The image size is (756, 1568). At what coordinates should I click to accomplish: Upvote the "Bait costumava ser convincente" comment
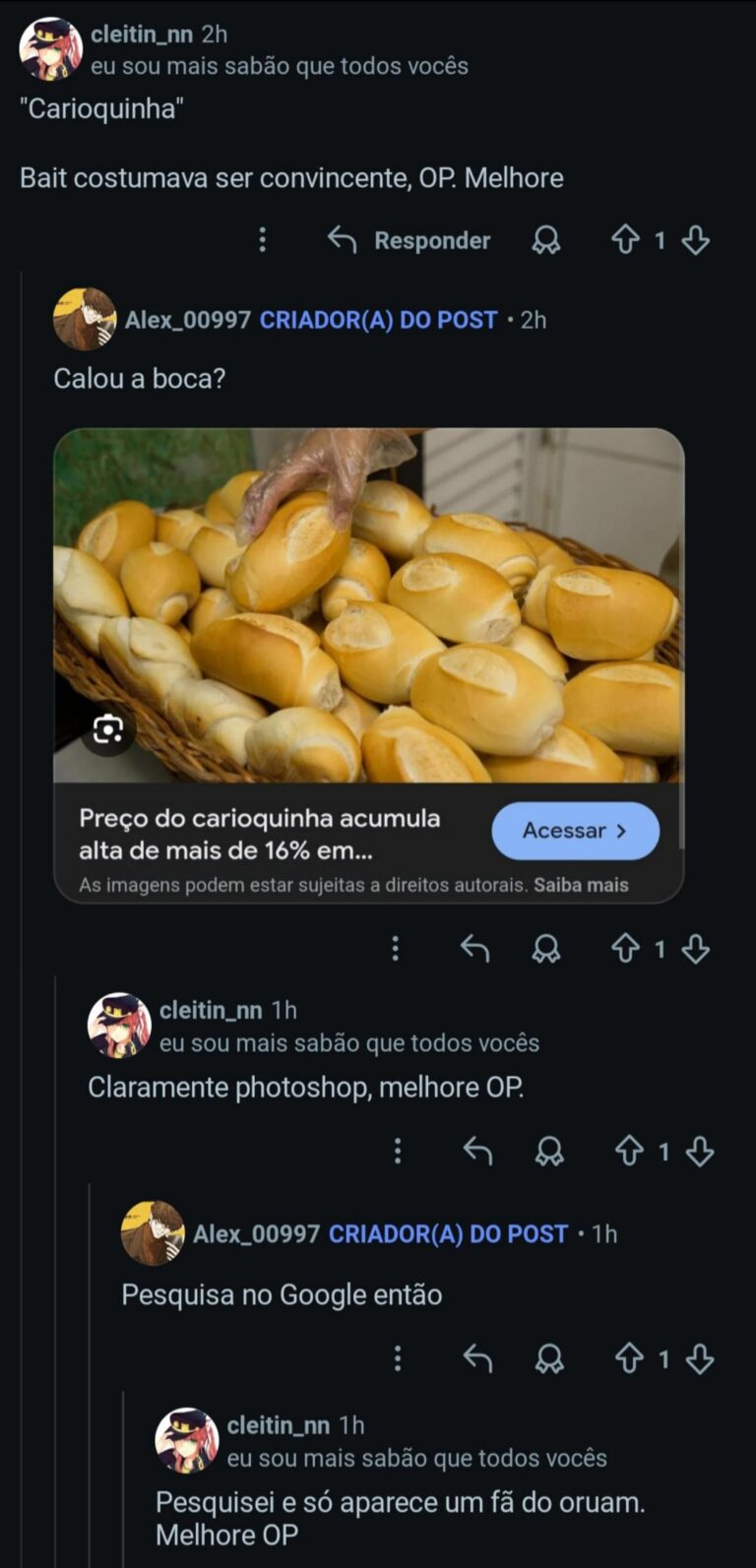pyautogui.click(x=626, y=240)
